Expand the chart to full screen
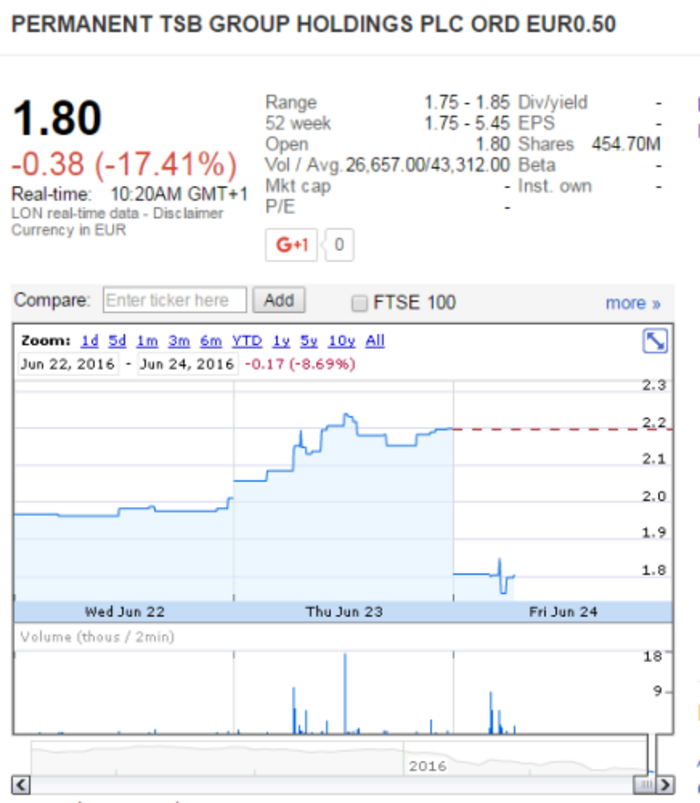700x803 pixels. [654, 341]
